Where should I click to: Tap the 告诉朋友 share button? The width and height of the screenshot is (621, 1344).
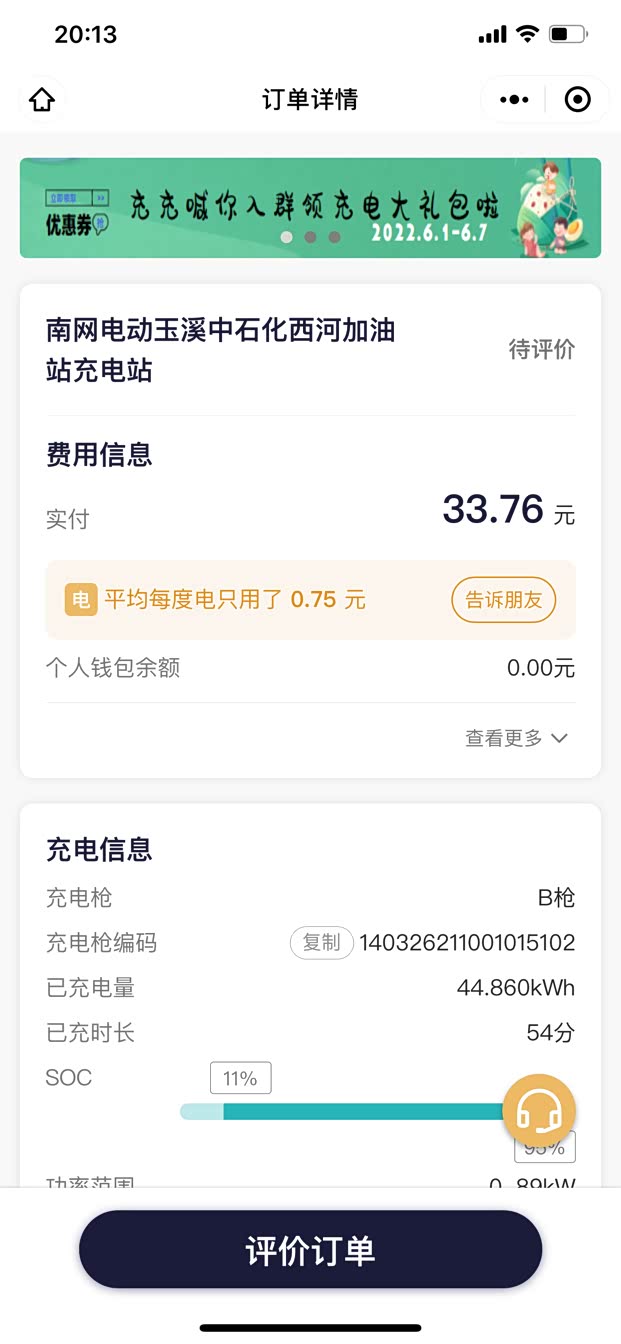503,600
